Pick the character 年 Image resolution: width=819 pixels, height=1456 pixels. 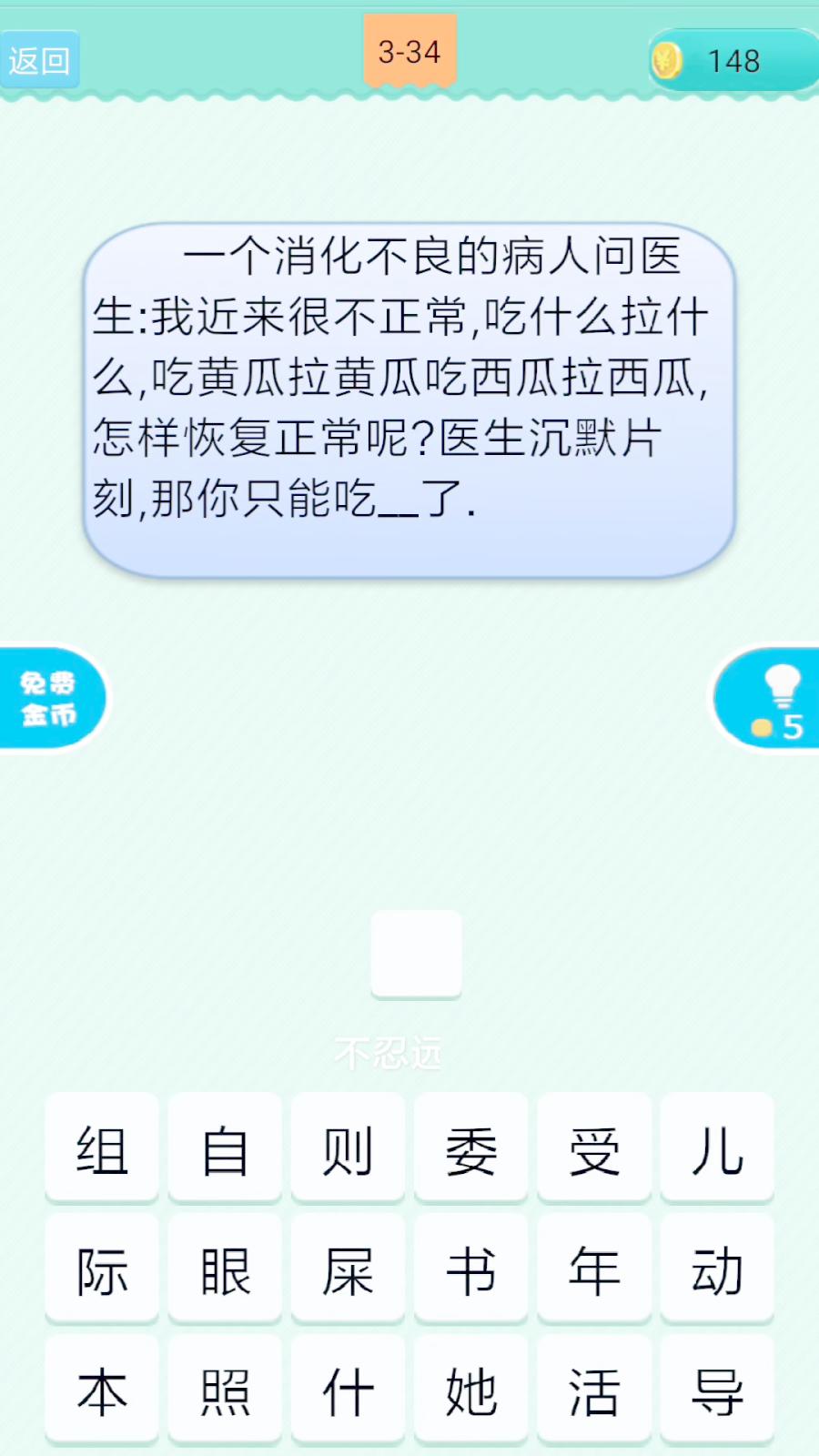pos(593,1269)
